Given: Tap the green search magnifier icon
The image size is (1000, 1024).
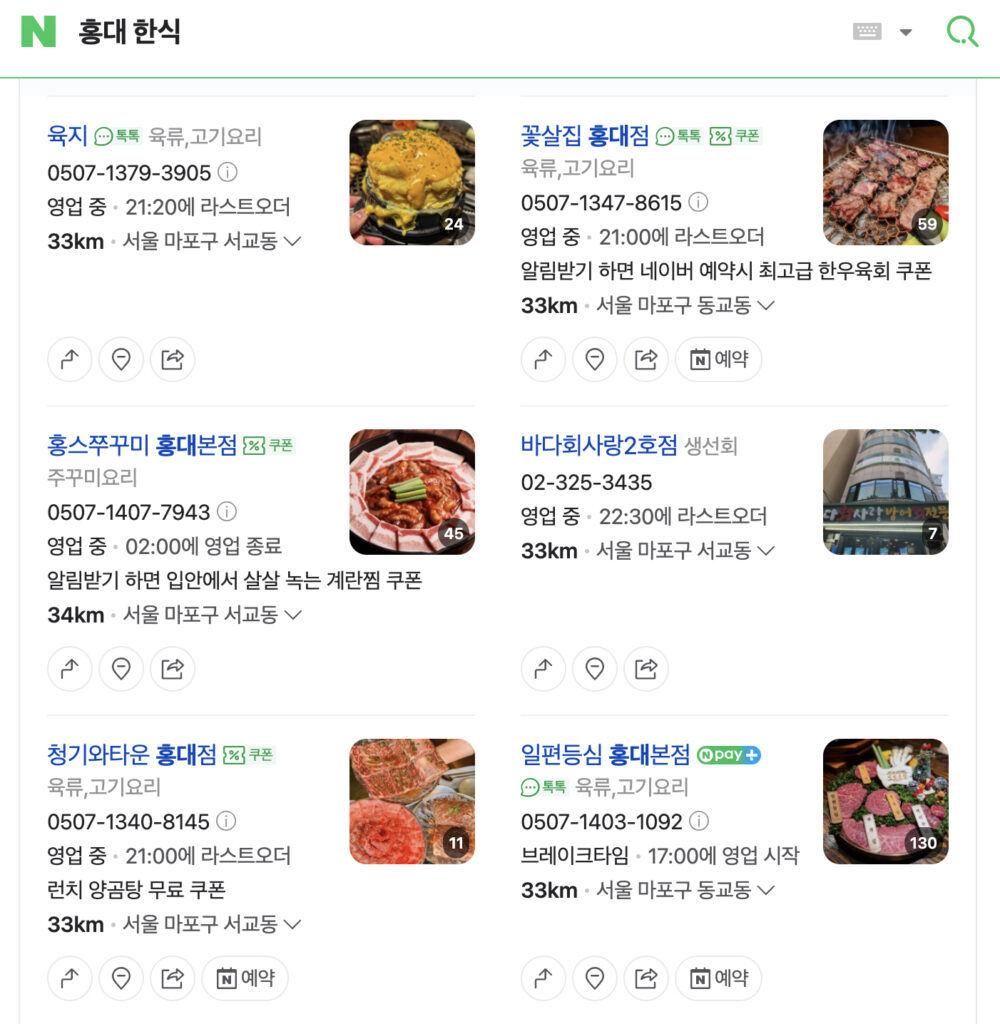Looking at the screenshot, I should coord(962,32).
